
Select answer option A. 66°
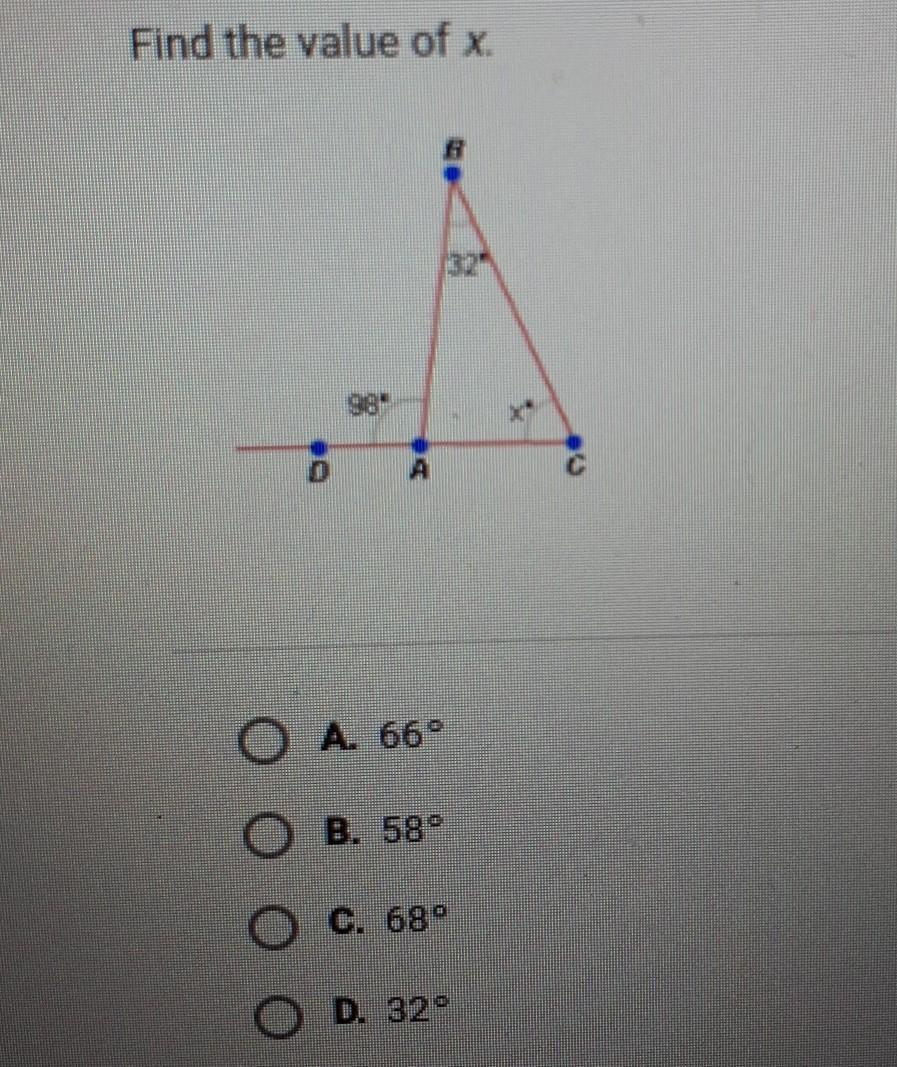point(262,742)
